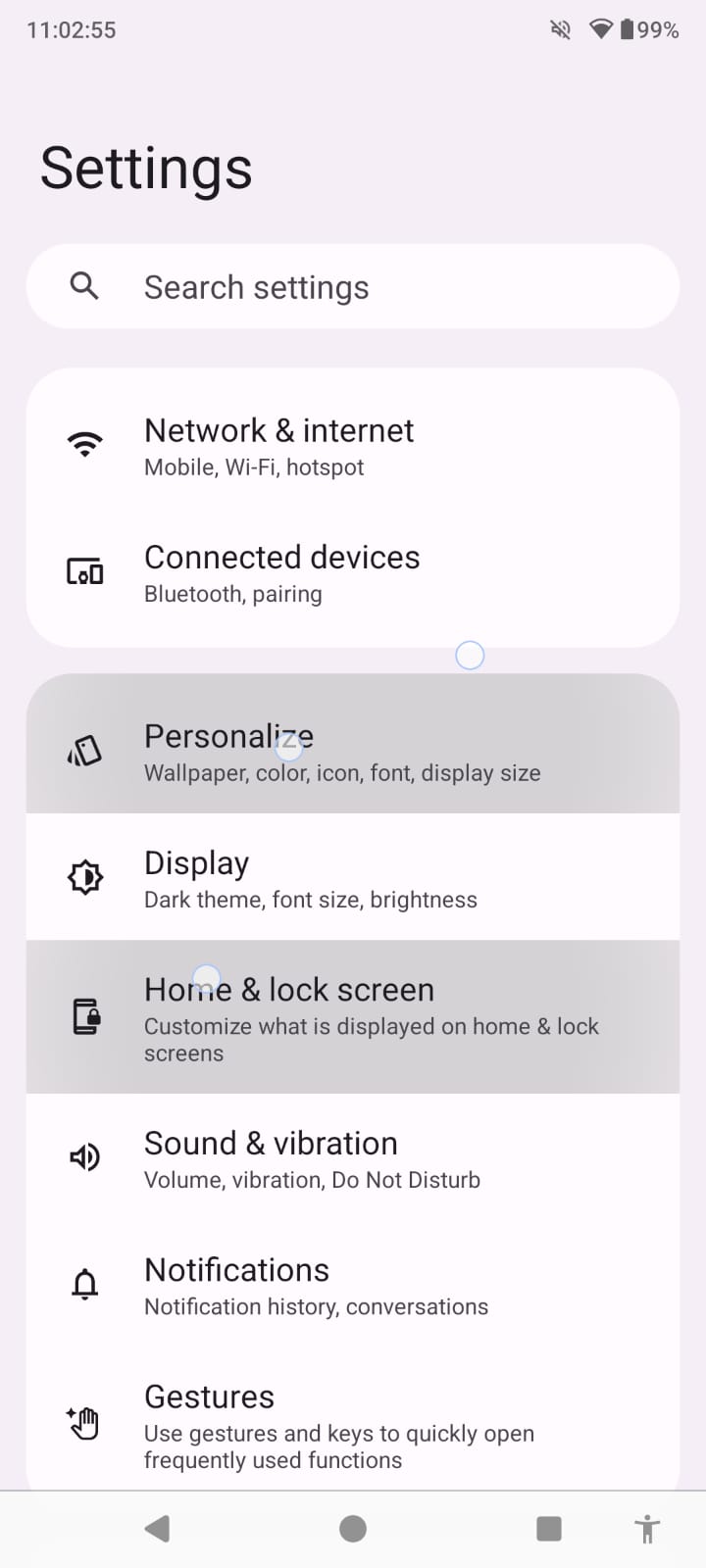This screenshot has width=706, height=1568.
Task: Tap the system back button
Action: pyautogui.click(x=157, y=1529)
